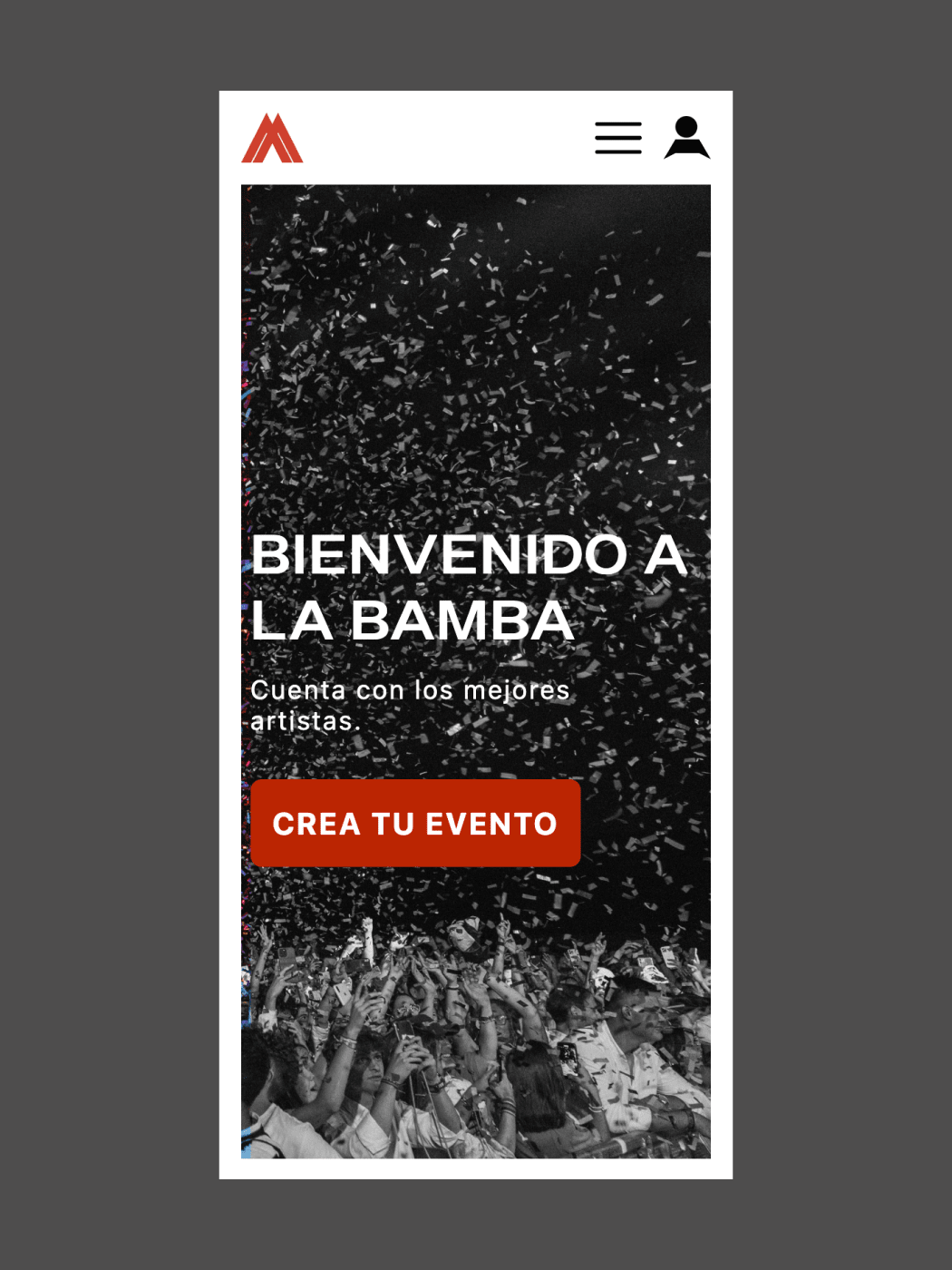Open the hamburger menu

point(617,138)
